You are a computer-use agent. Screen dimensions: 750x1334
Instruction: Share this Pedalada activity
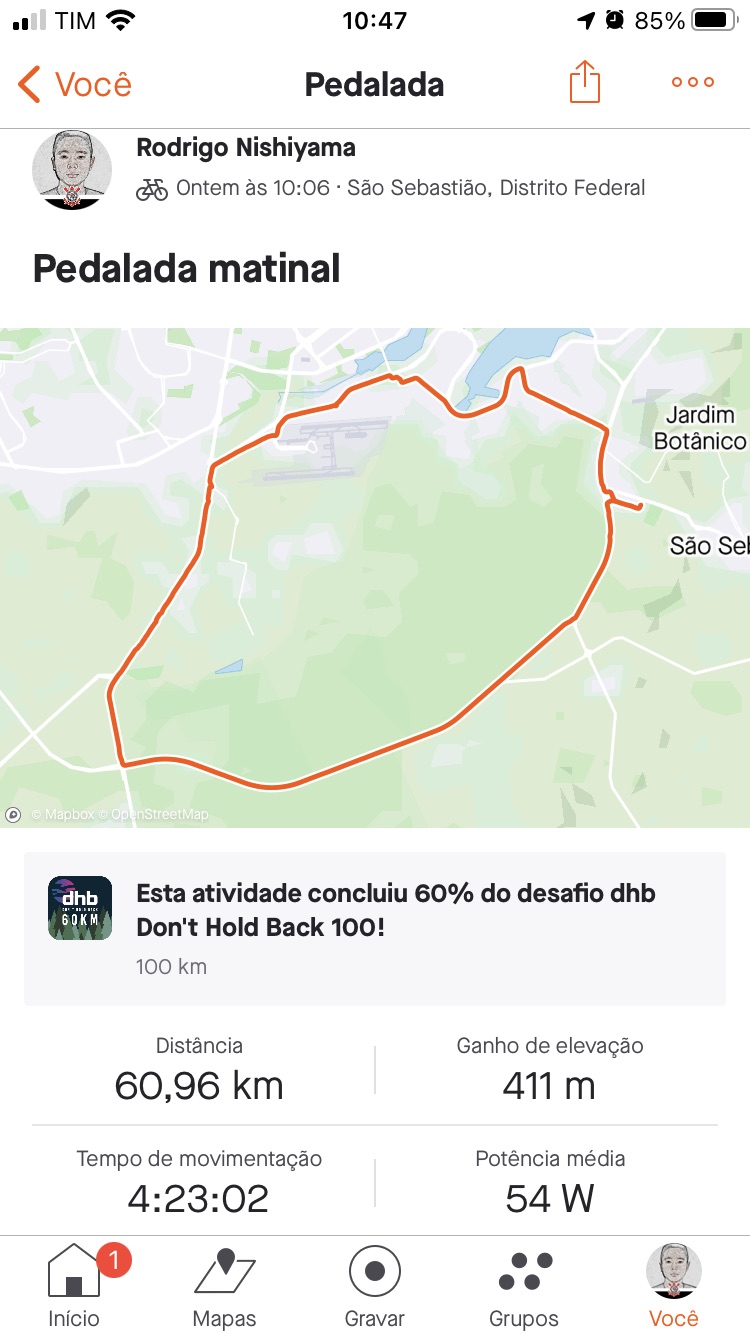585,82
